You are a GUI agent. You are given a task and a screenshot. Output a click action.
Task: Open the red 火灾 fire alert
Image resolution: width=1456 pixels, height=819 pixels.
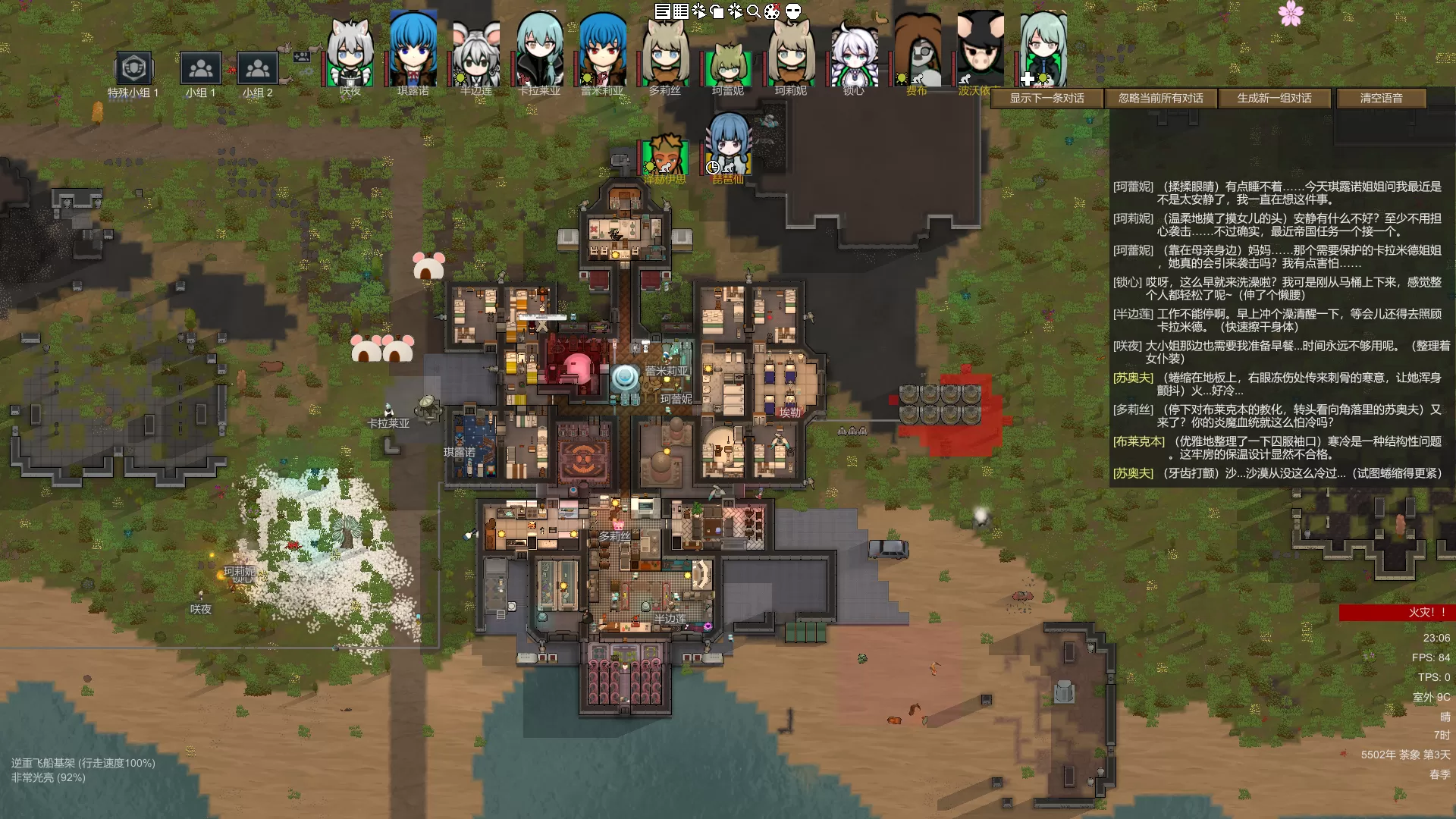pos(1396,612)
